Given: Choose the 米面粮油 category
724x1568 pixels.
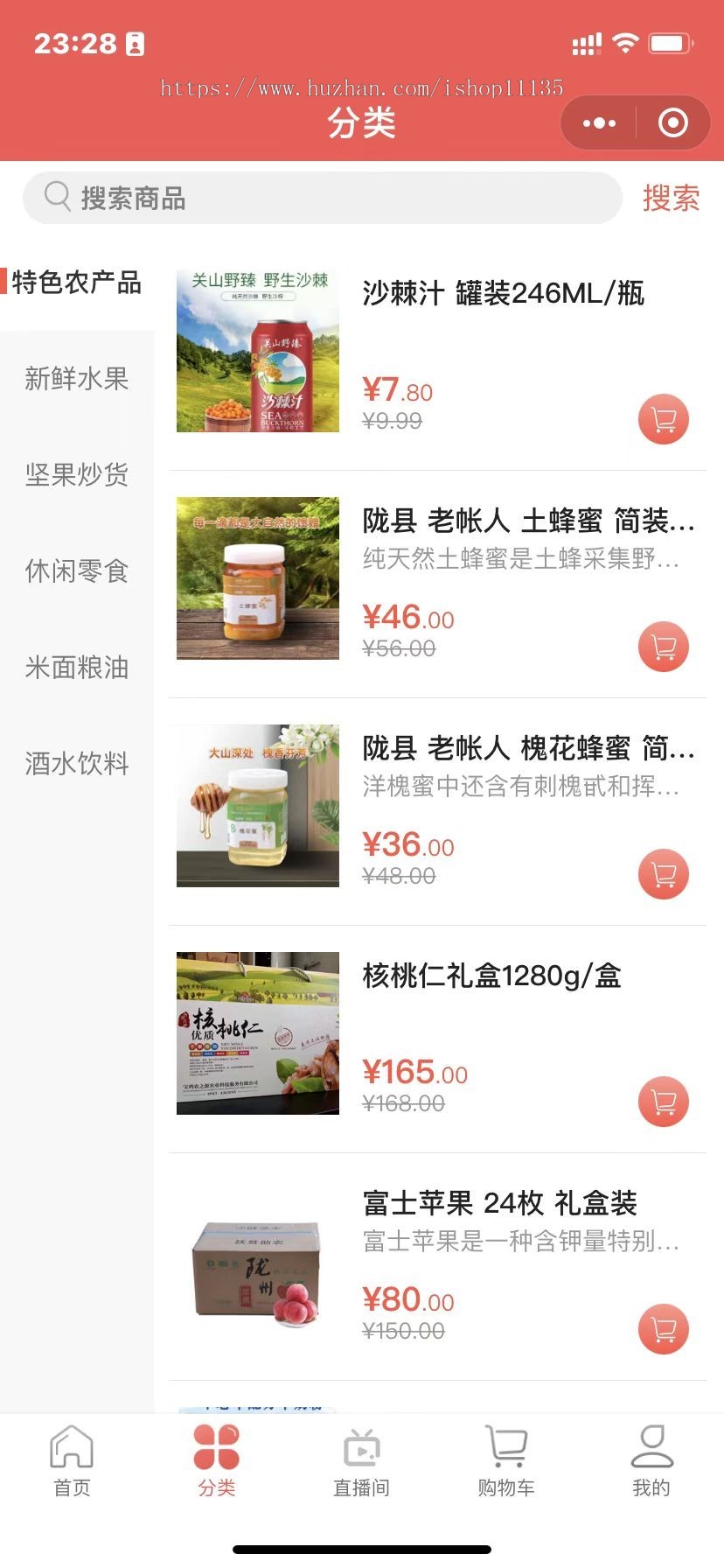Looking at the screenshot, I should pyautogui.click(x=77, y=668).
